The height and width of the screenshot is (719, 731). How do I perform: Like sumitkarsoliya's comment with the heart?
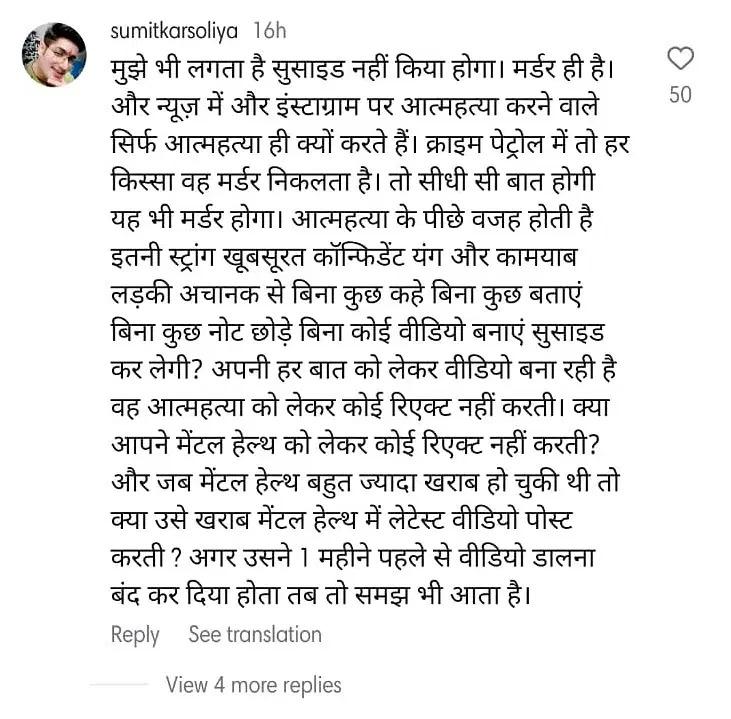pos(680,58)
